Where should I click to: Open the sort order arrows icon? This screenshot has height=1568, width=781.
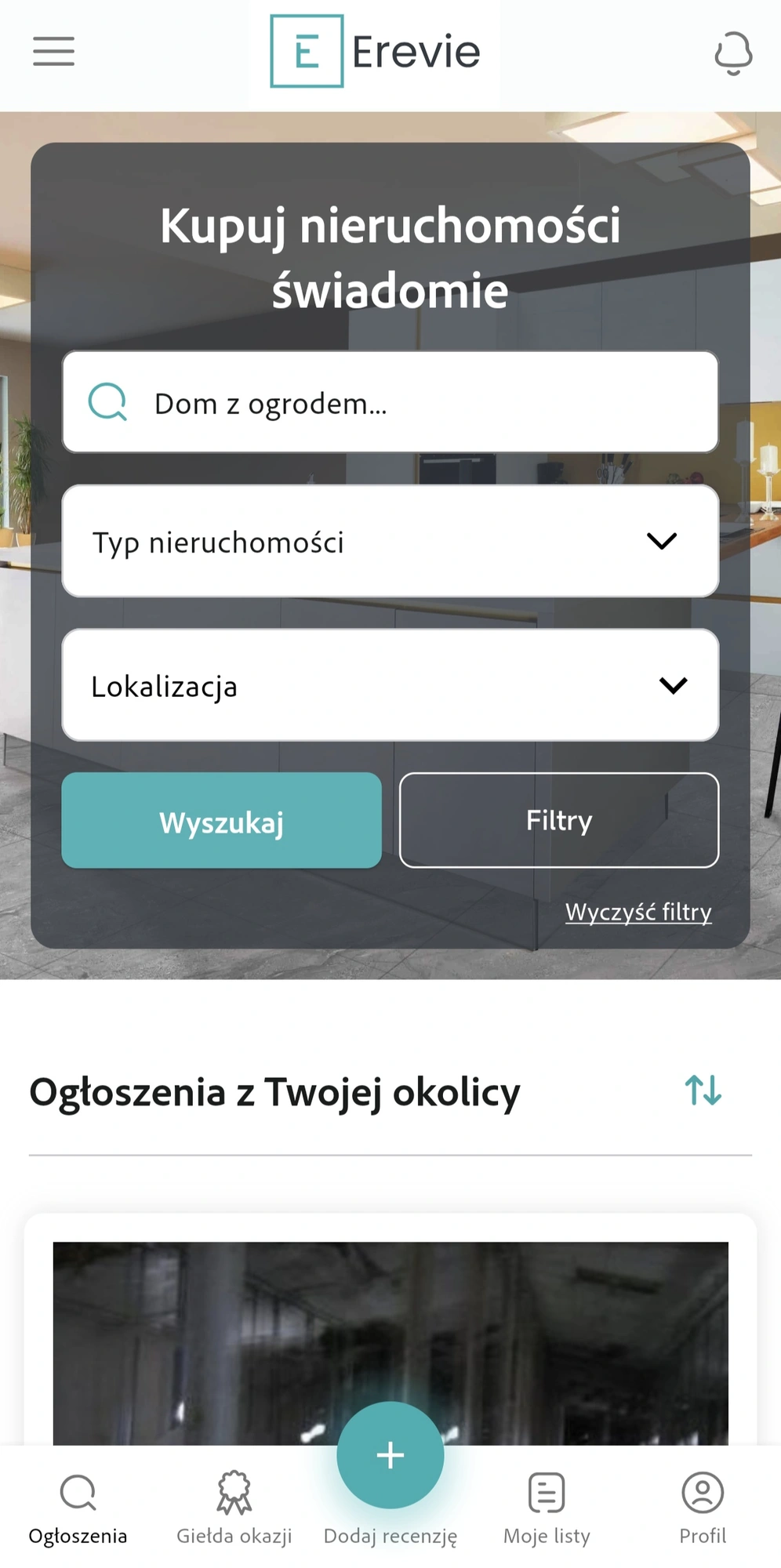point(703,1091)
